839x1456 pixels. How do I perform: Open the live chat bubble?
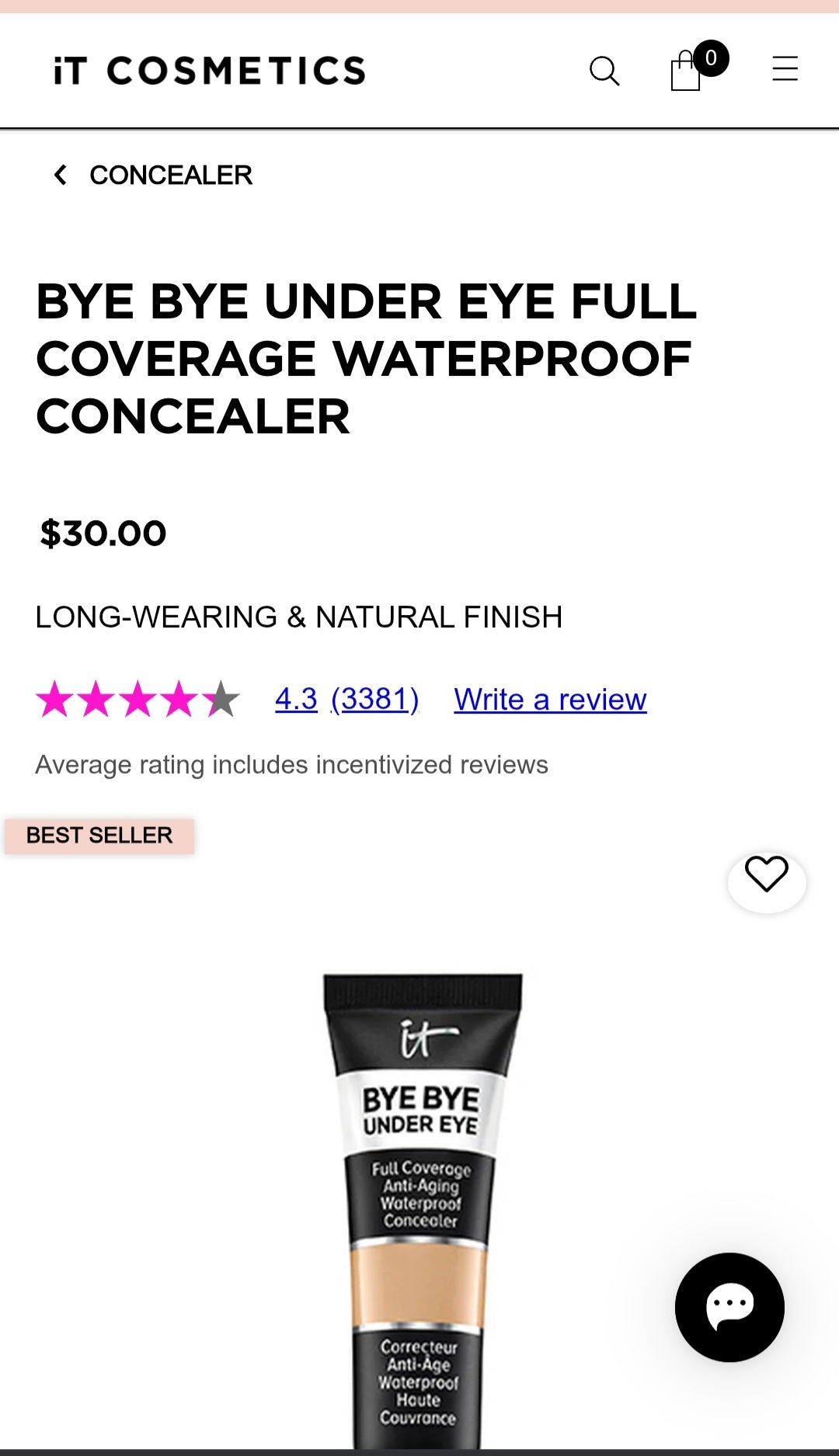coord(729,1307)
